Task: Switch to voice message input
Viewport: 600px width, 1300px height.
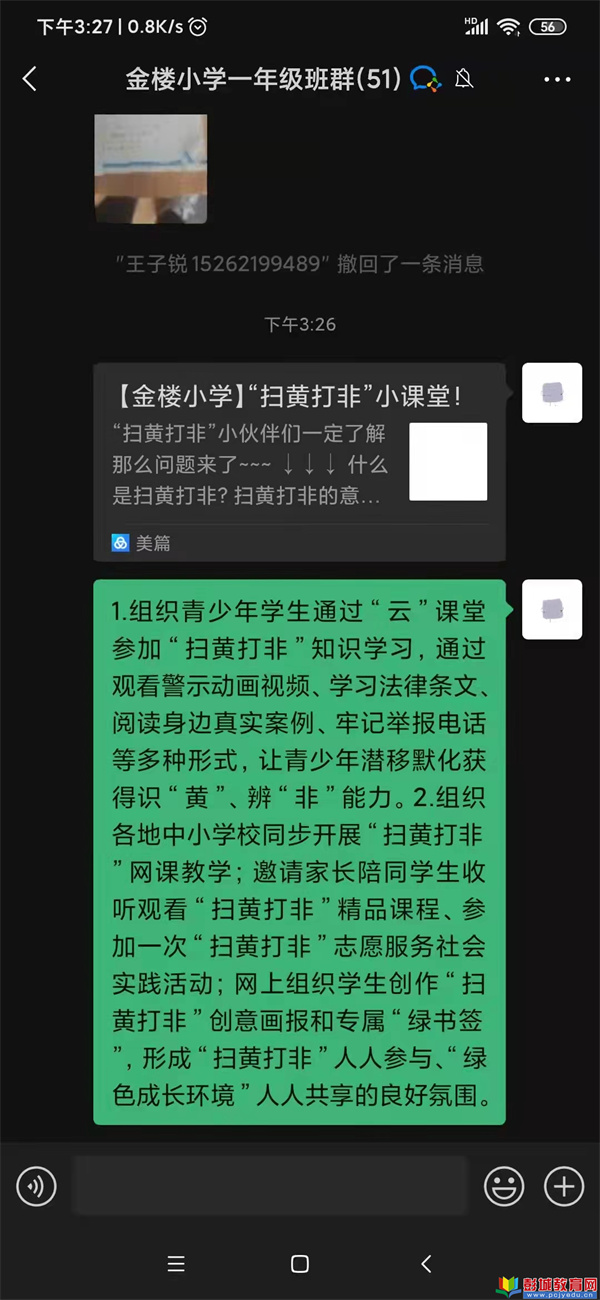Action: tap(36, 1187)
